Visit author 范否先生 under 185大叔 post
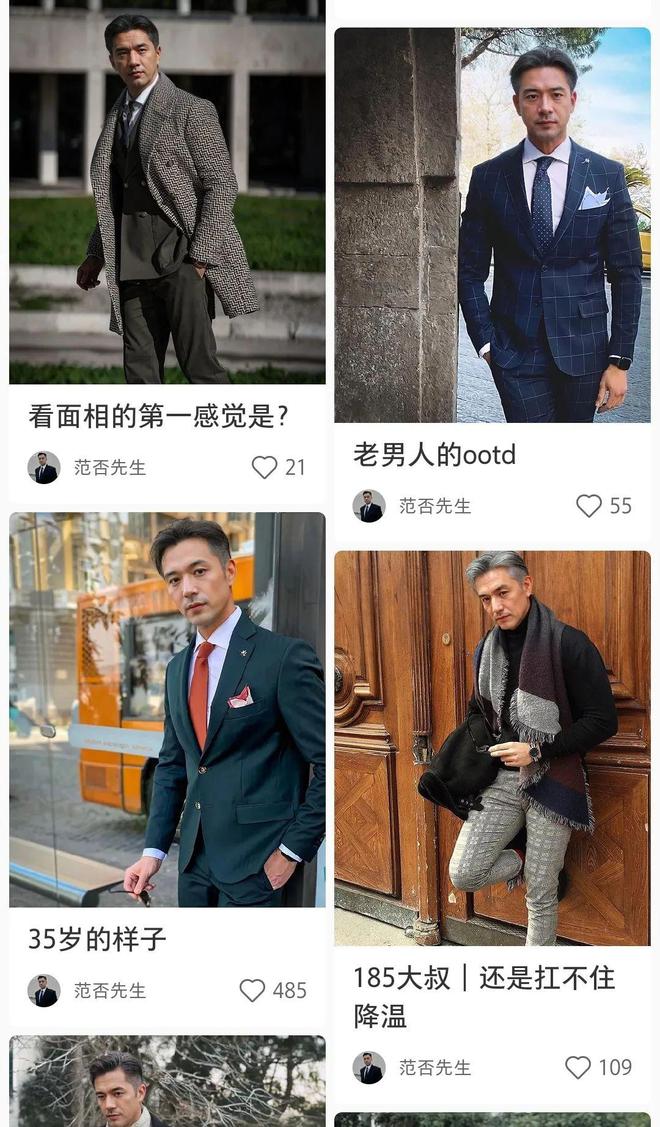Viewport: 660px width, 1127px height. click(434, 1067)
